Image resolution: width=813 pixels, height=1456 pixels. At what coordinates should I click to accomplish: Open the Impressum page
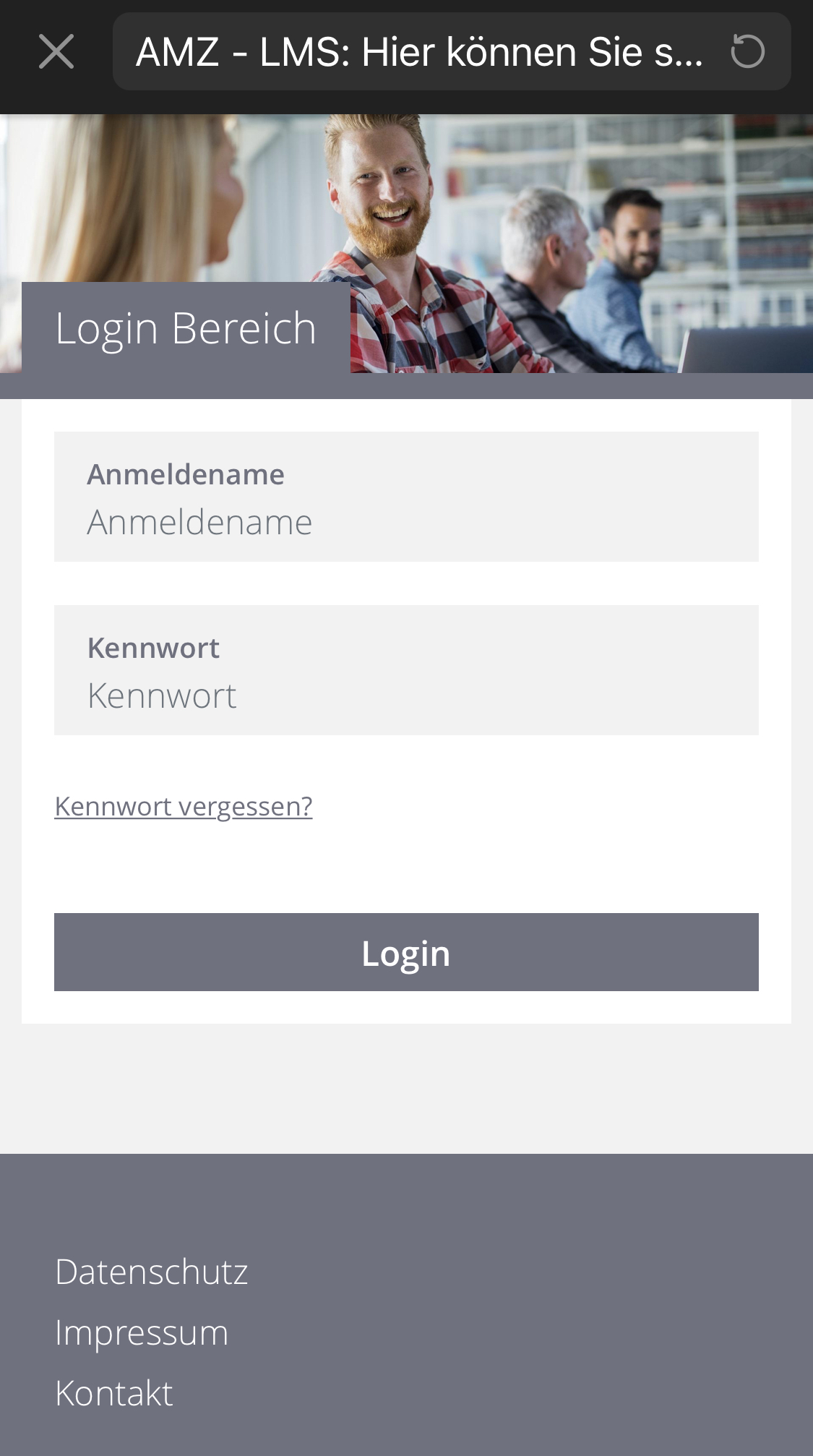click(x=142, y=1332)
